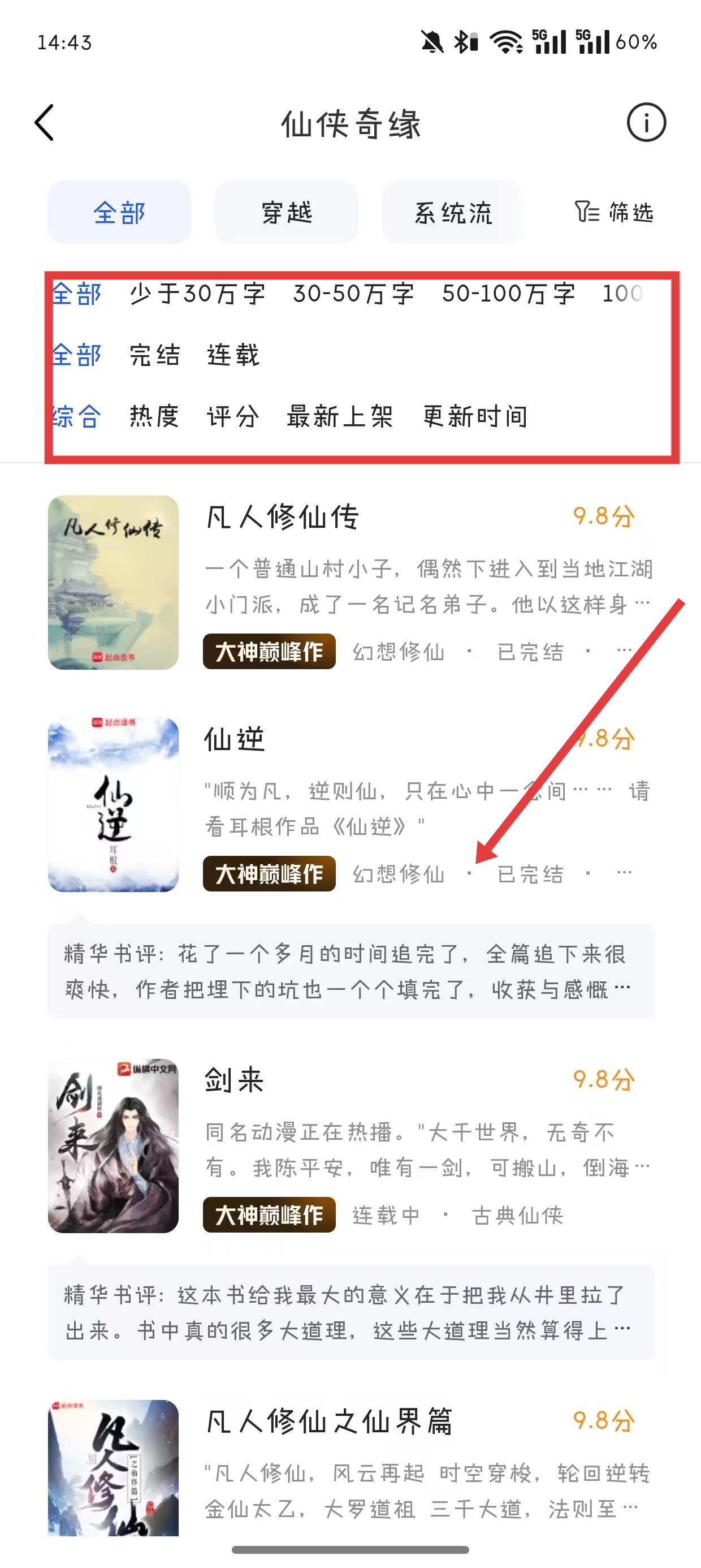Filter by 50-100万字 word count
The image size is (701, 1568).
coord(508,294)
